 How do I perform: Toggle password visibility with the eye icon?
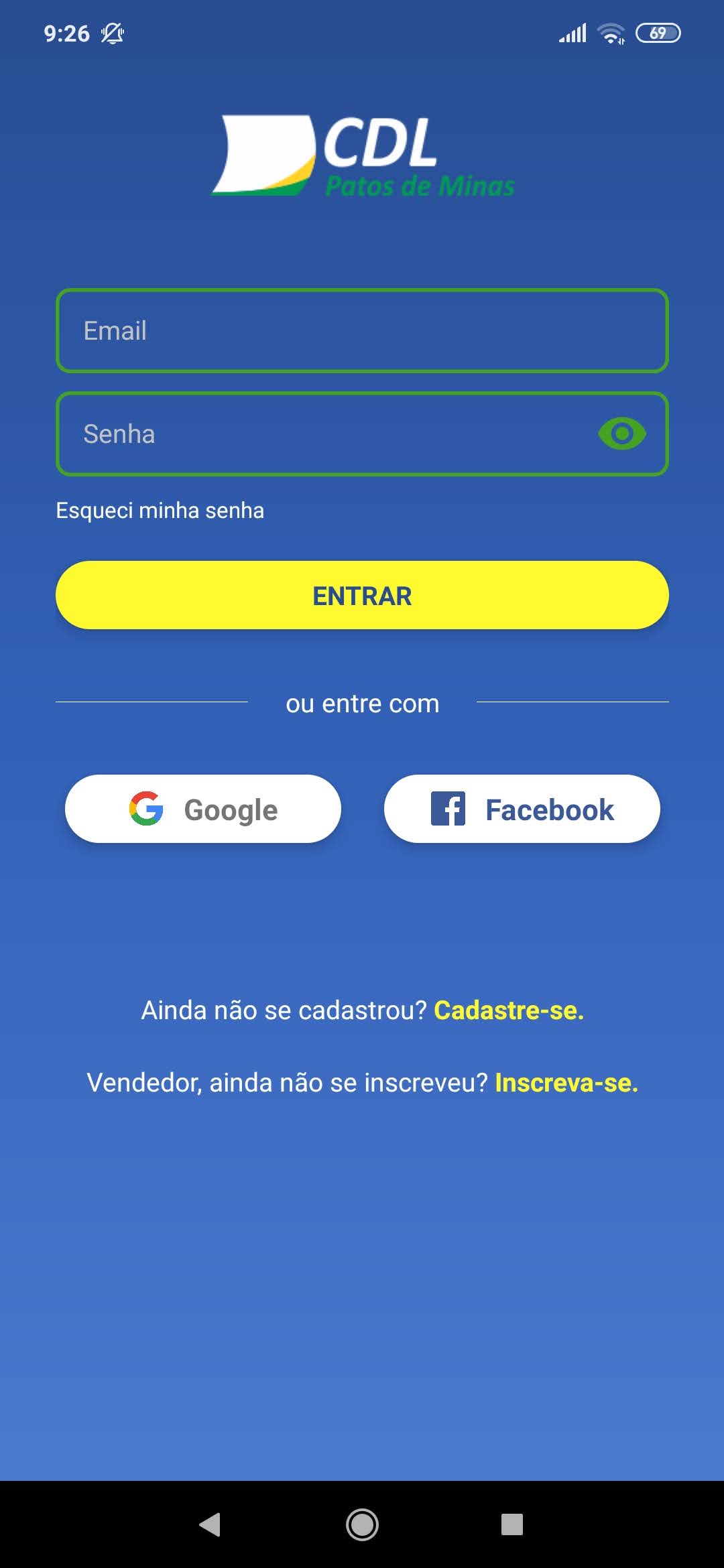[622, 434]
